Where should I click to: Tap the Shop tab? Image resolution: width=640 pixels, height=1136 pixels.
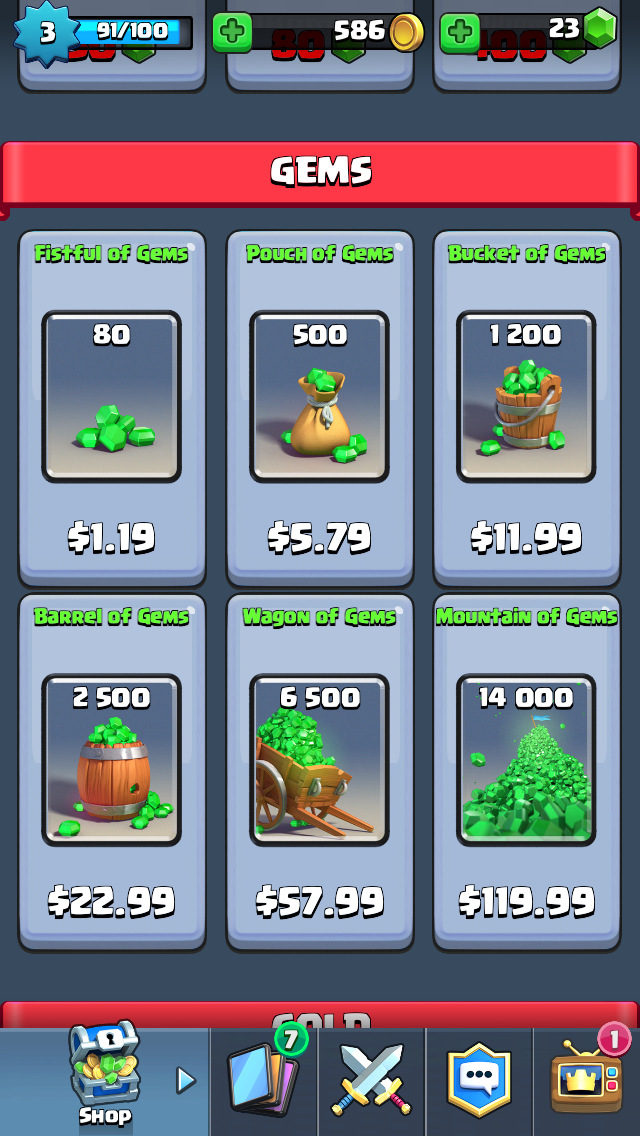tap(104, 1080)
